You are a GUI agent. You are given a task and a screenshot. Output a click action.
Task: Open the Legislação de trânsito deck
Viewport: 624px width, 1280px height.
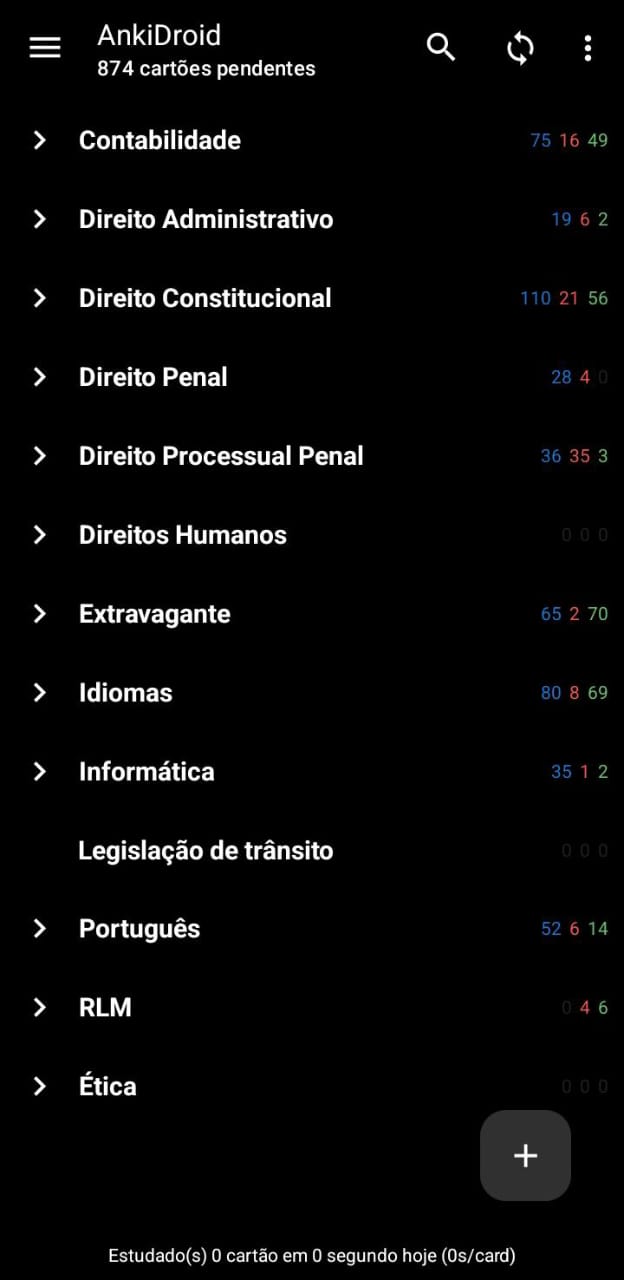coord(205,851)
